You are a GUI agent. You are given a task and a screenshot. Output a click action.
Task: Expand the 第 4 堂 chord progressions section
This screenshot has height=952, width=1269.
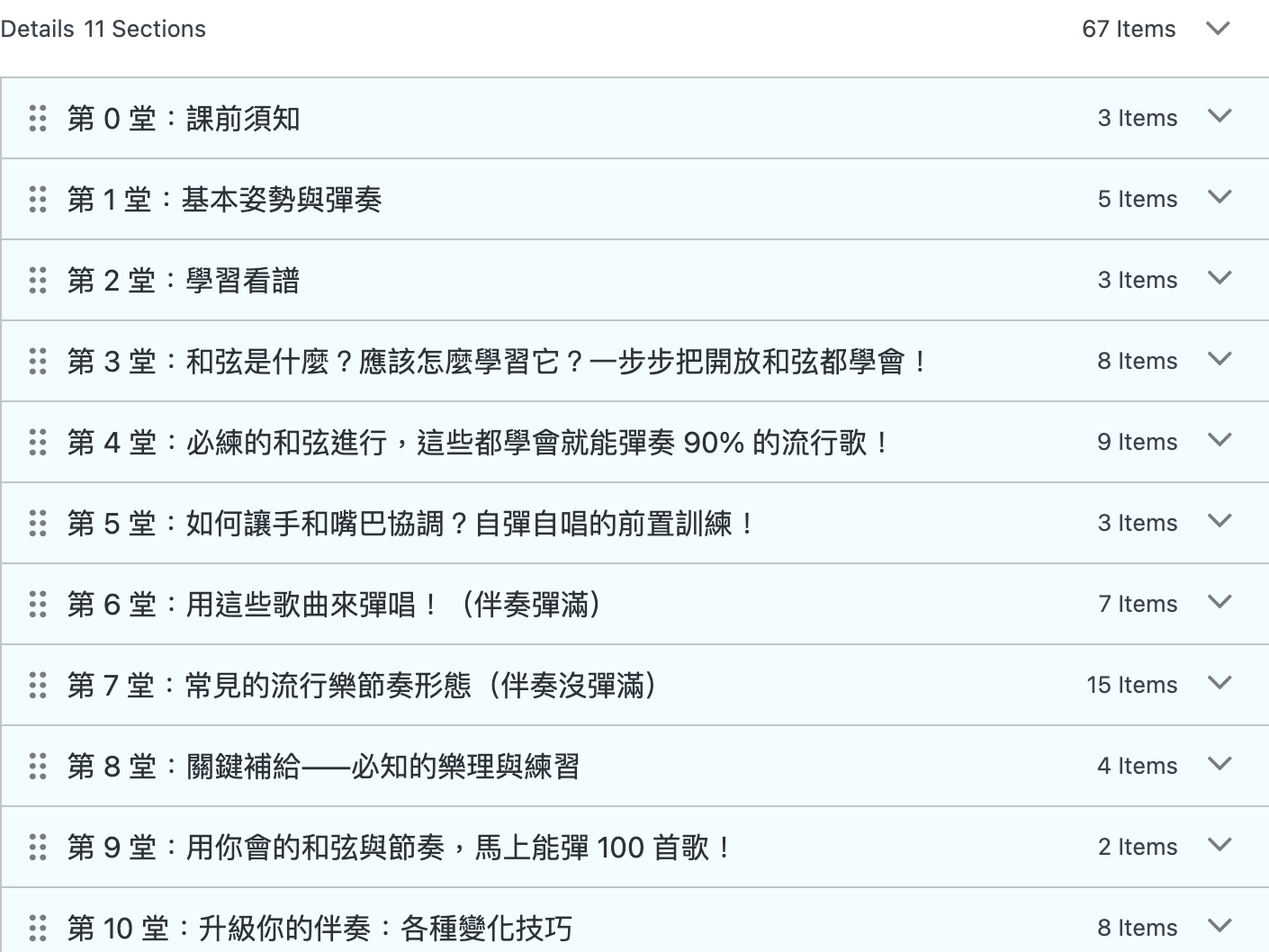[x=1219, y=441]
